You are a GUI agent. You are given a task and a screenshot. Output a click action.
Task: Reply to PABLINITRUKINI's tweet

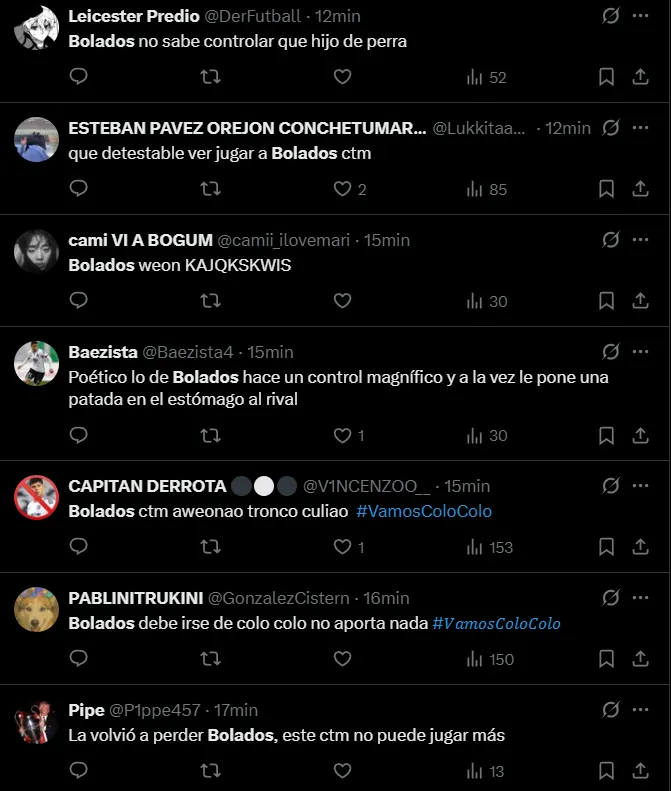[x=78, y=659]
